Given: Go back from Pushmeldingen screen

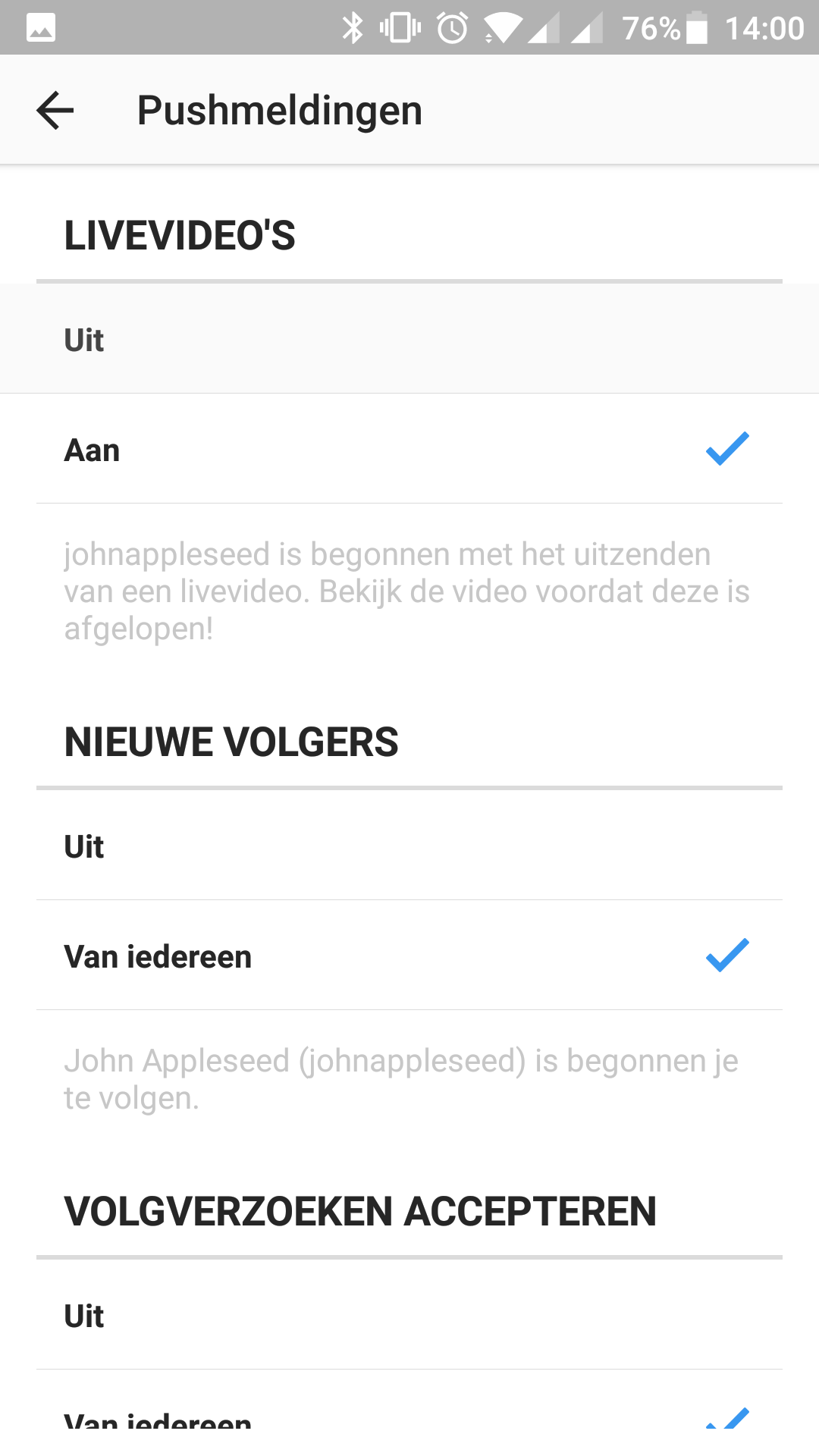Looking at the screenshot, I should 55,111.
